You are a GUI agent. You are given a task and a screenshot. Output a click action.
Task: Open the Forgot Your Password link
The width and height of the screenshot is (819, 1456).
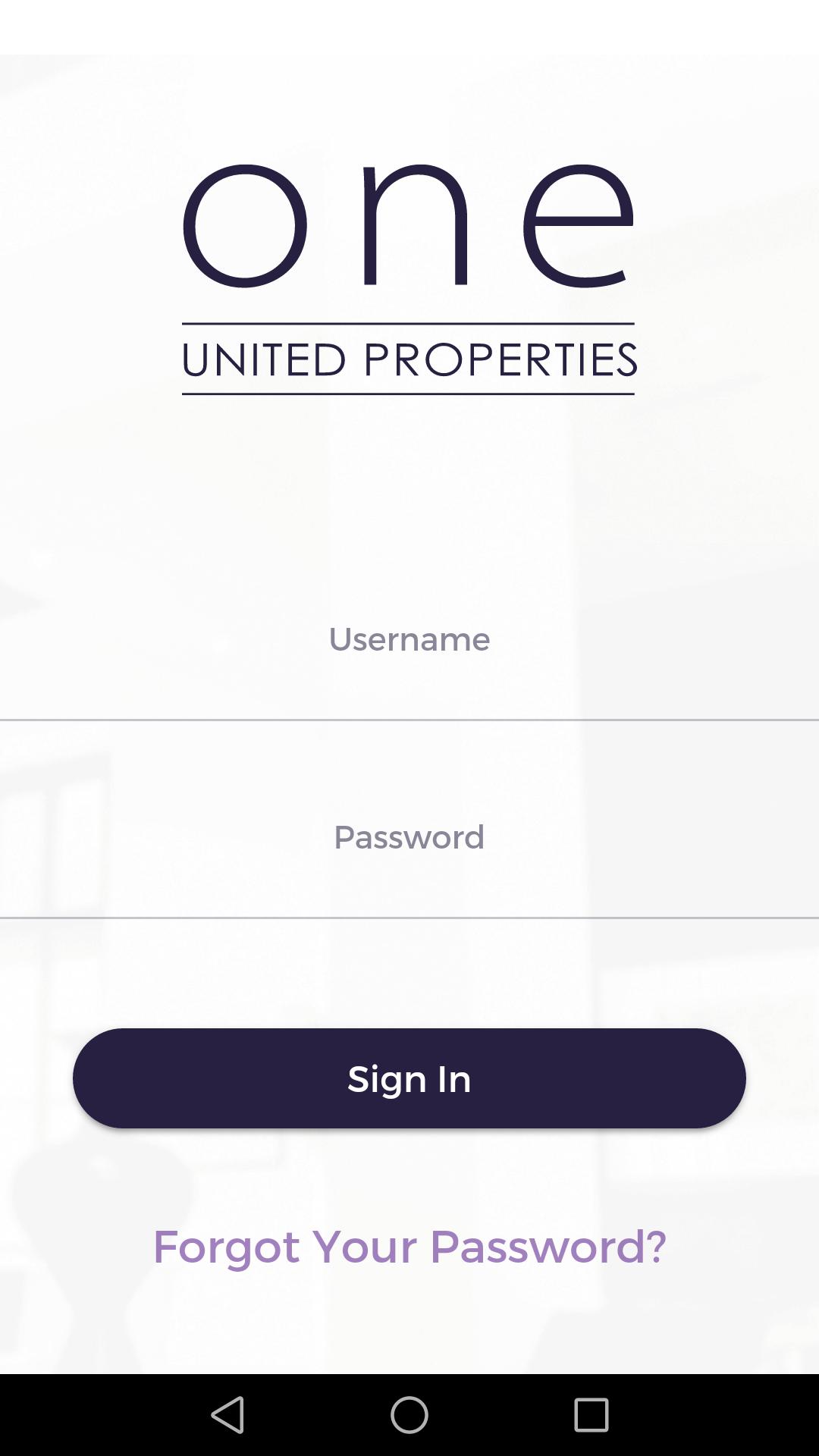click(409, 1247)
